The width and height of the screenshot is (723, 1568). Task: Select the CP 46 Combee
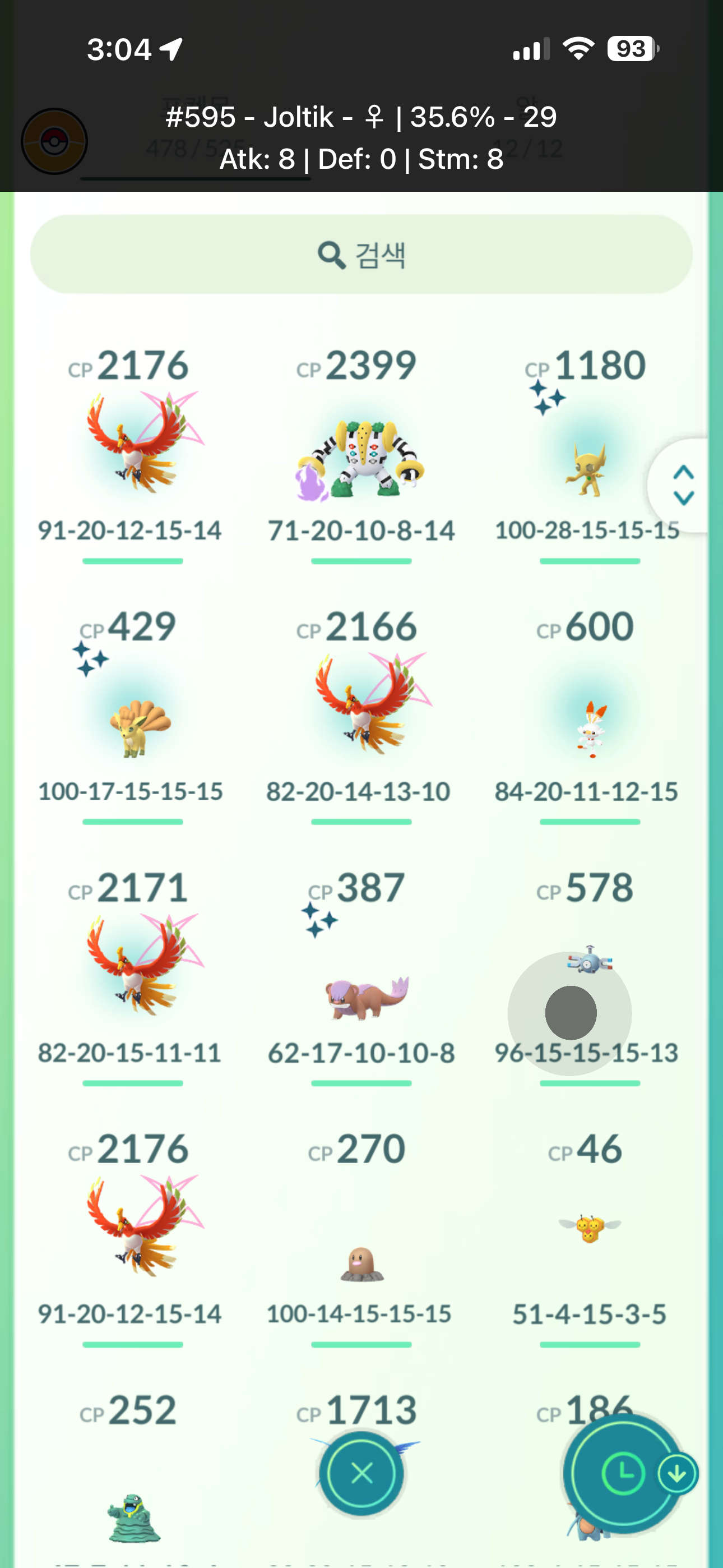pos(588,1226)
